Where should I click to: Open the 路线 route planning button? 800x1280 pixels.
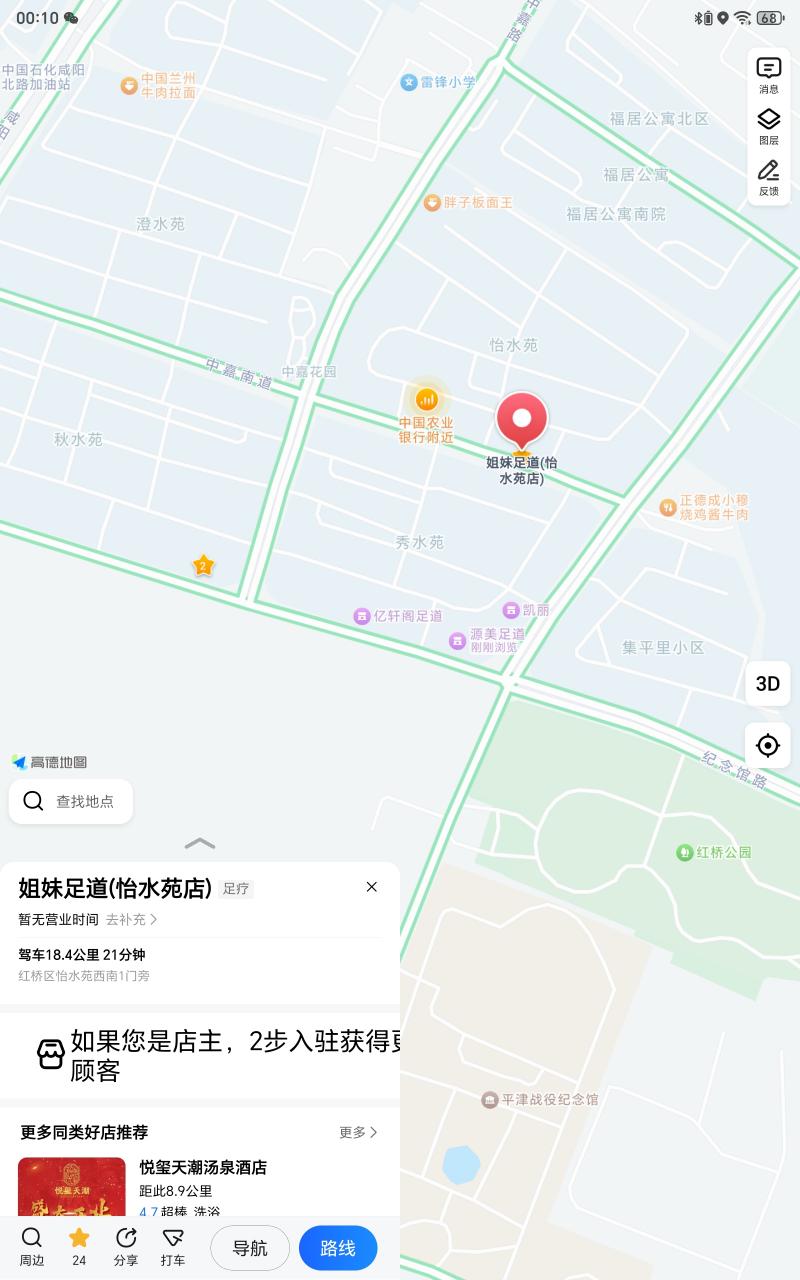tap(338, 1247)
